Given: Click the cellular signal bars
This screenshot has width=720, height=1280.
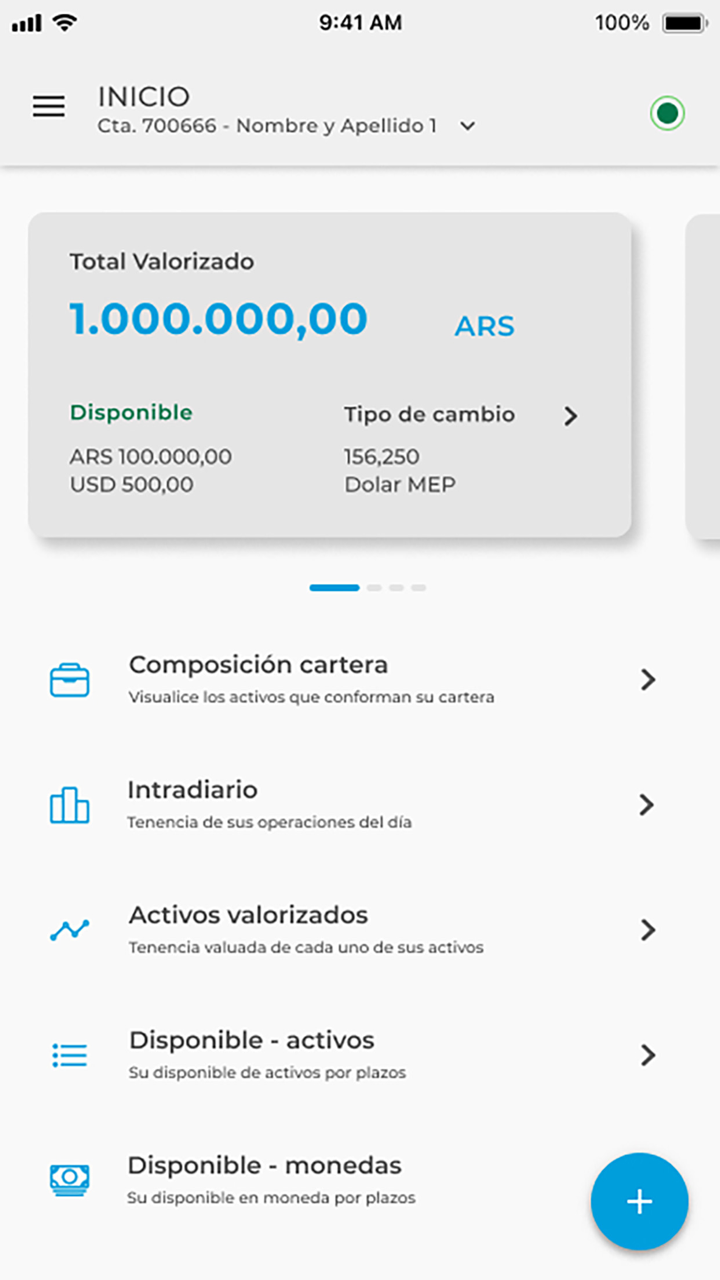Looking at the screenshot, I should (x=25, y=21).
